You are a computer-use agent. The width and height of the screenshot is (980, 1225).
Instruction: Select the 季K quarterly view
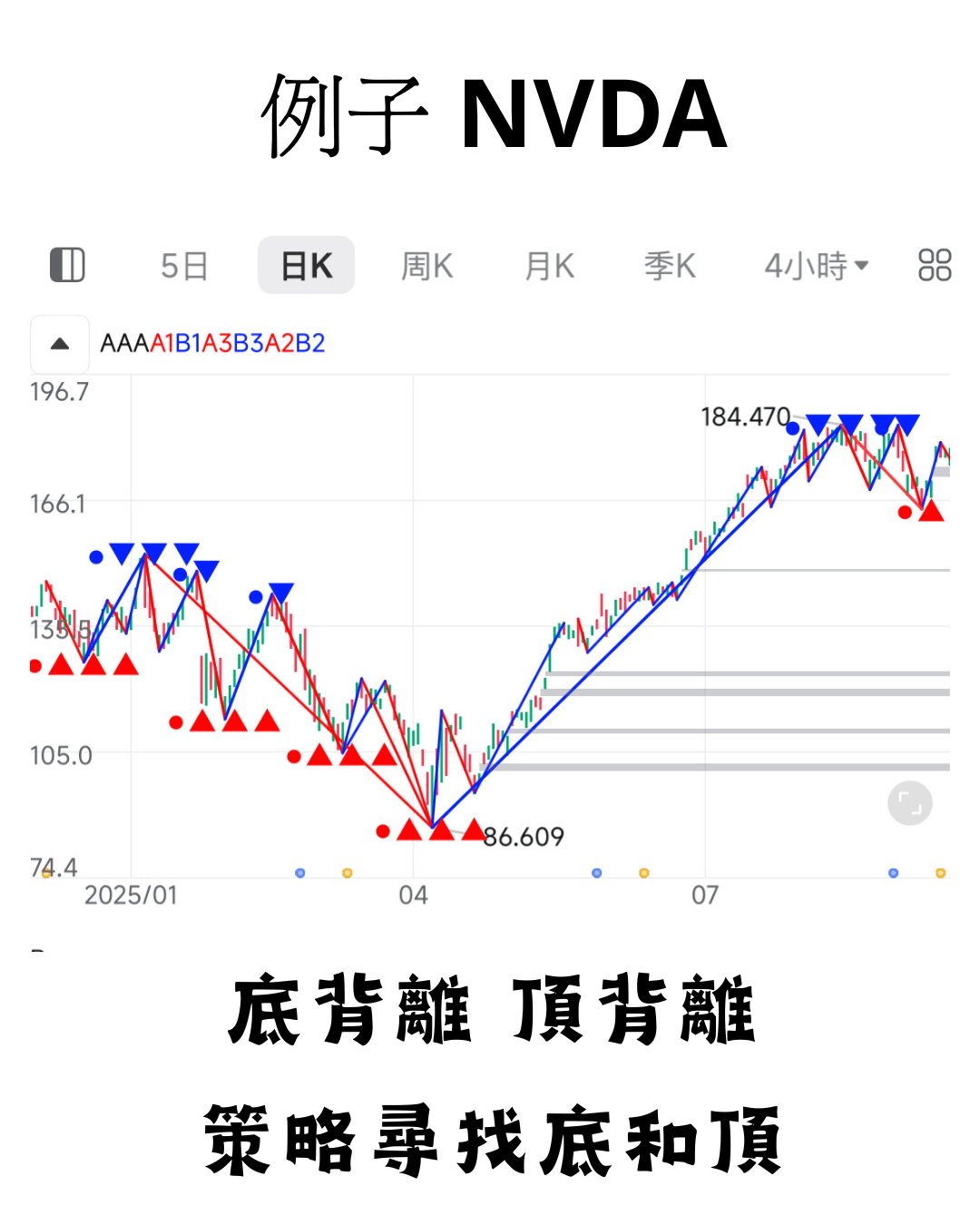tap(670, 264)
